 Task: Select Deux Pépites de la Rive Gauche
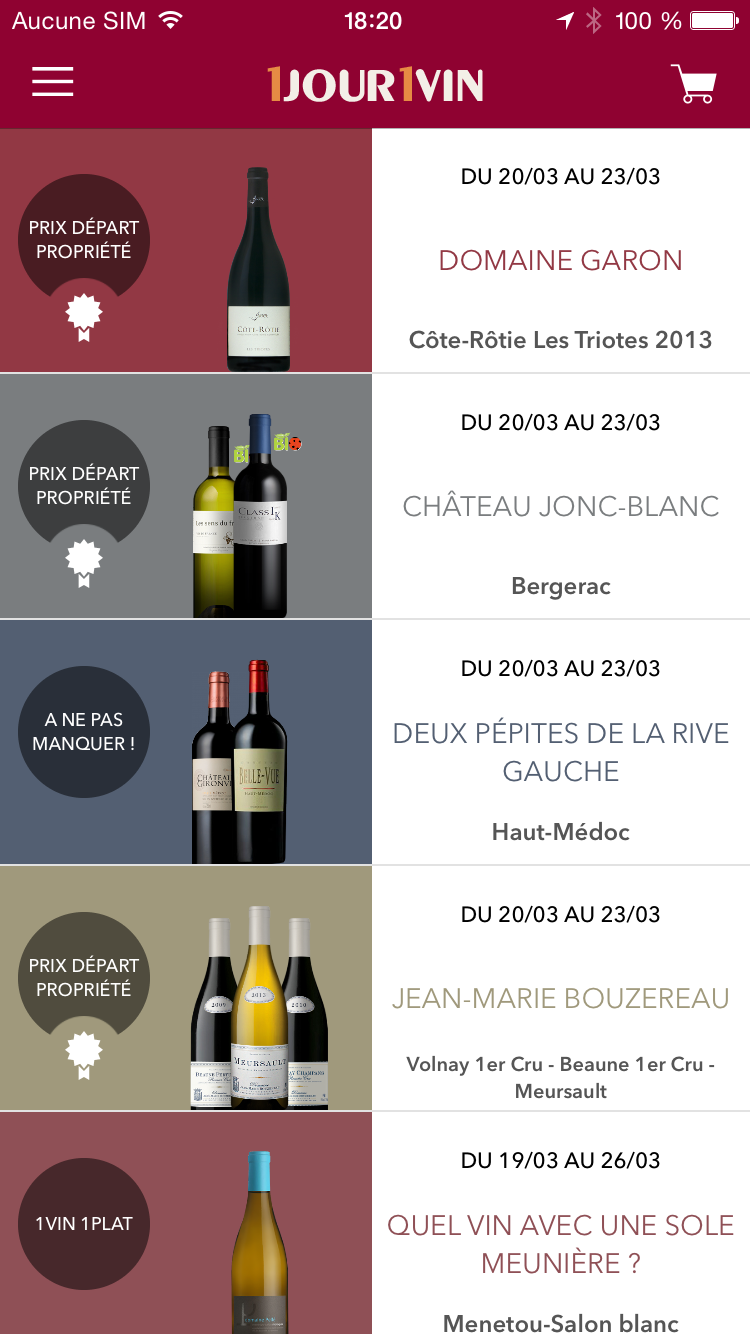pyautogui.click(x=375, y=743)
